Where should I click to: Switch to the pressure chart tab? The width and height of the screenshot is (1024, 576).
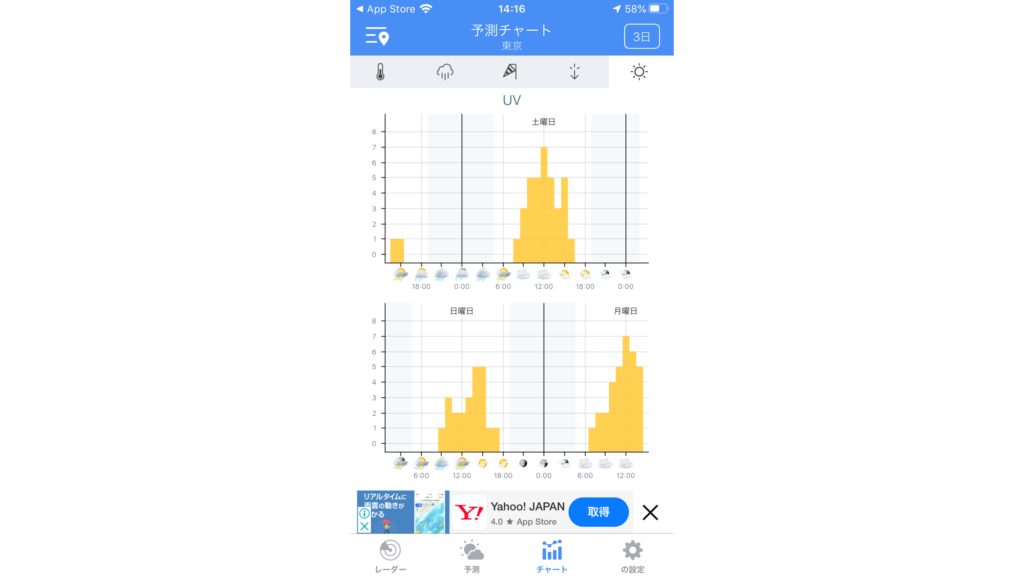[575, 72]
